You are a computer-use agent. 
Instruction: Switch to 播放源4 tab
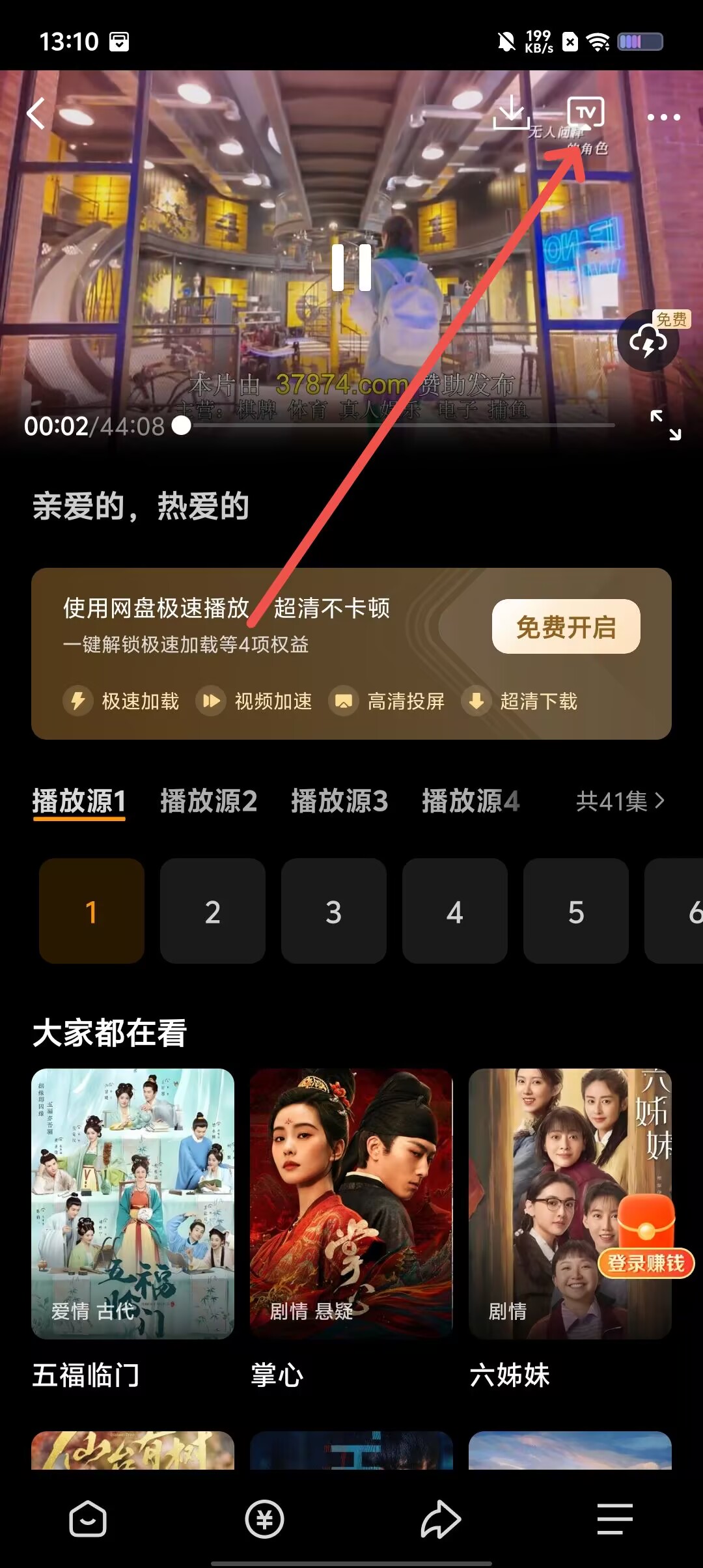[x=470, y=801]
